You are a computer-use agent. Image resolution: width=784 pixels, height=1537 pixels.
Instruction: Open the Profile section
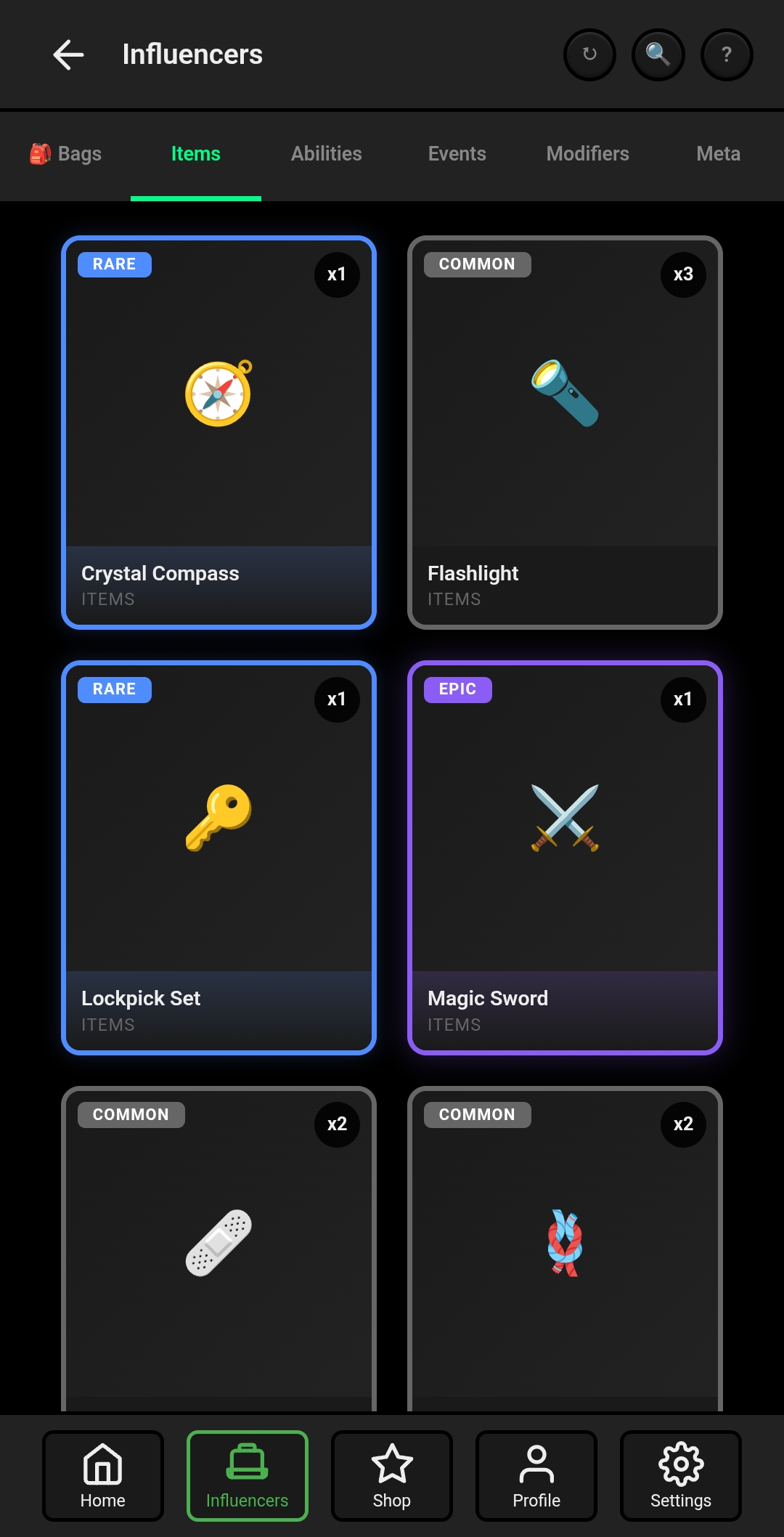pyautogui.click(x=536, y=1475)
